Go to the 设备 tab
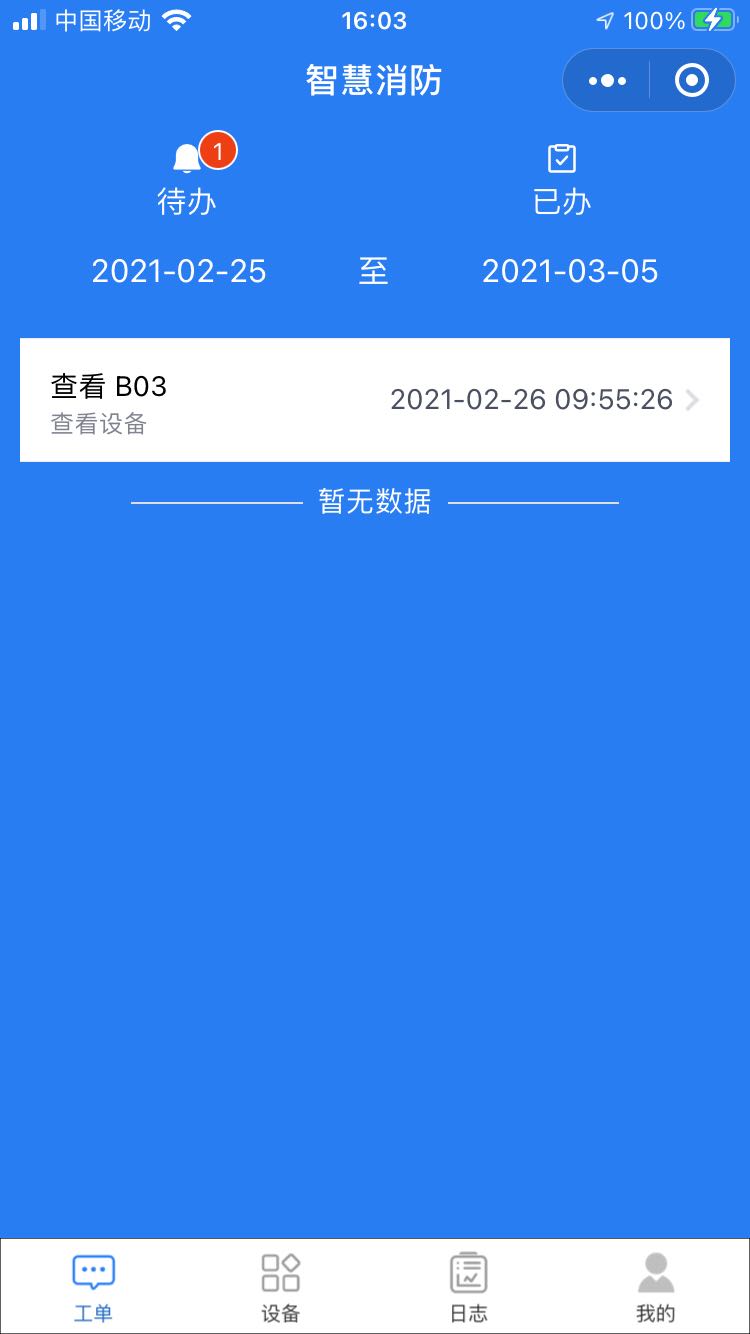 click(281, 1287)
